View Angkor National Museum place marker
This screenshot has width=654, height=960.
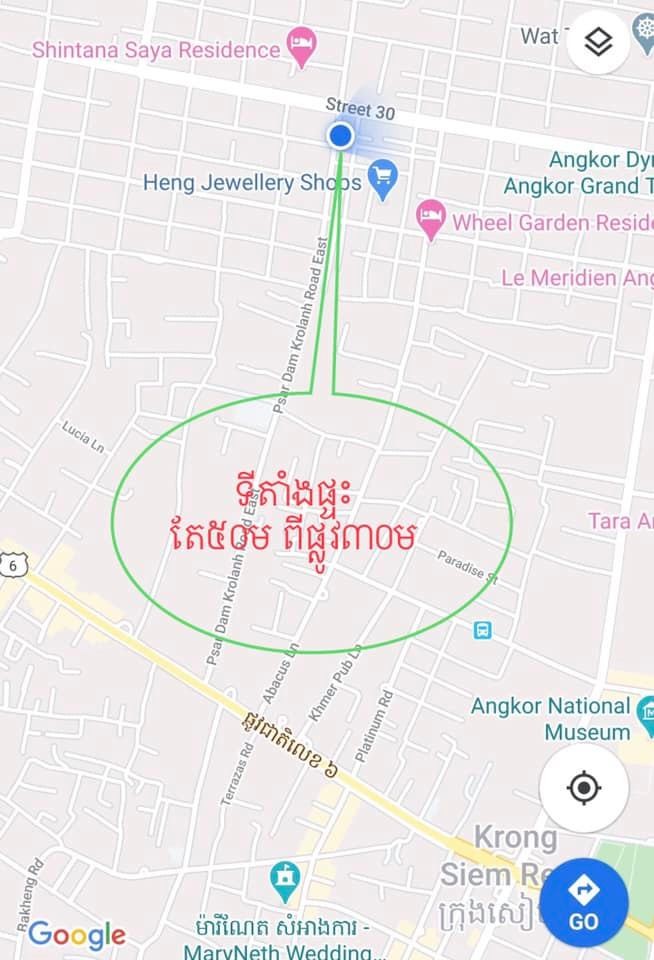644,708
